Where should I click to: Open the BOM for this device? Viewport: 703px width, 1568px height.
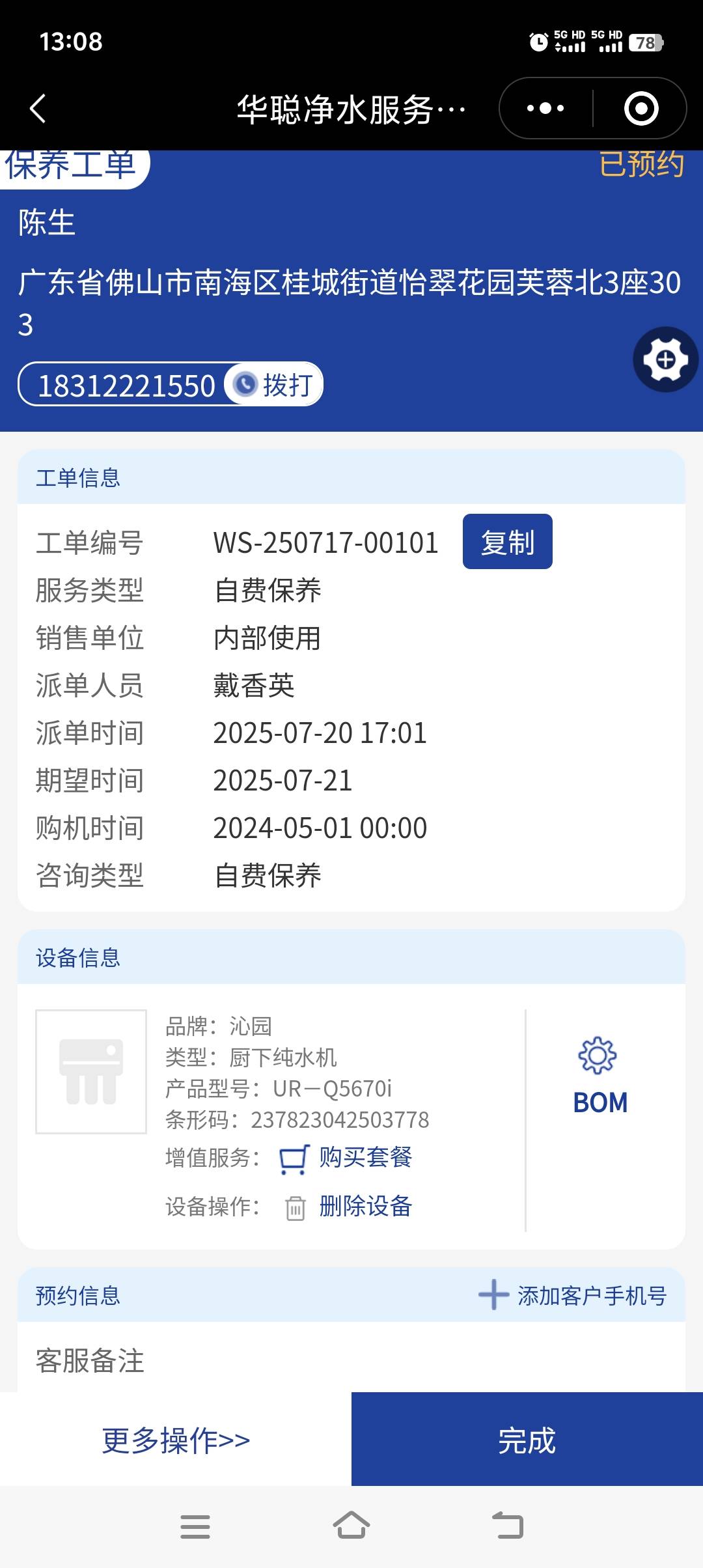point(600,1076)
